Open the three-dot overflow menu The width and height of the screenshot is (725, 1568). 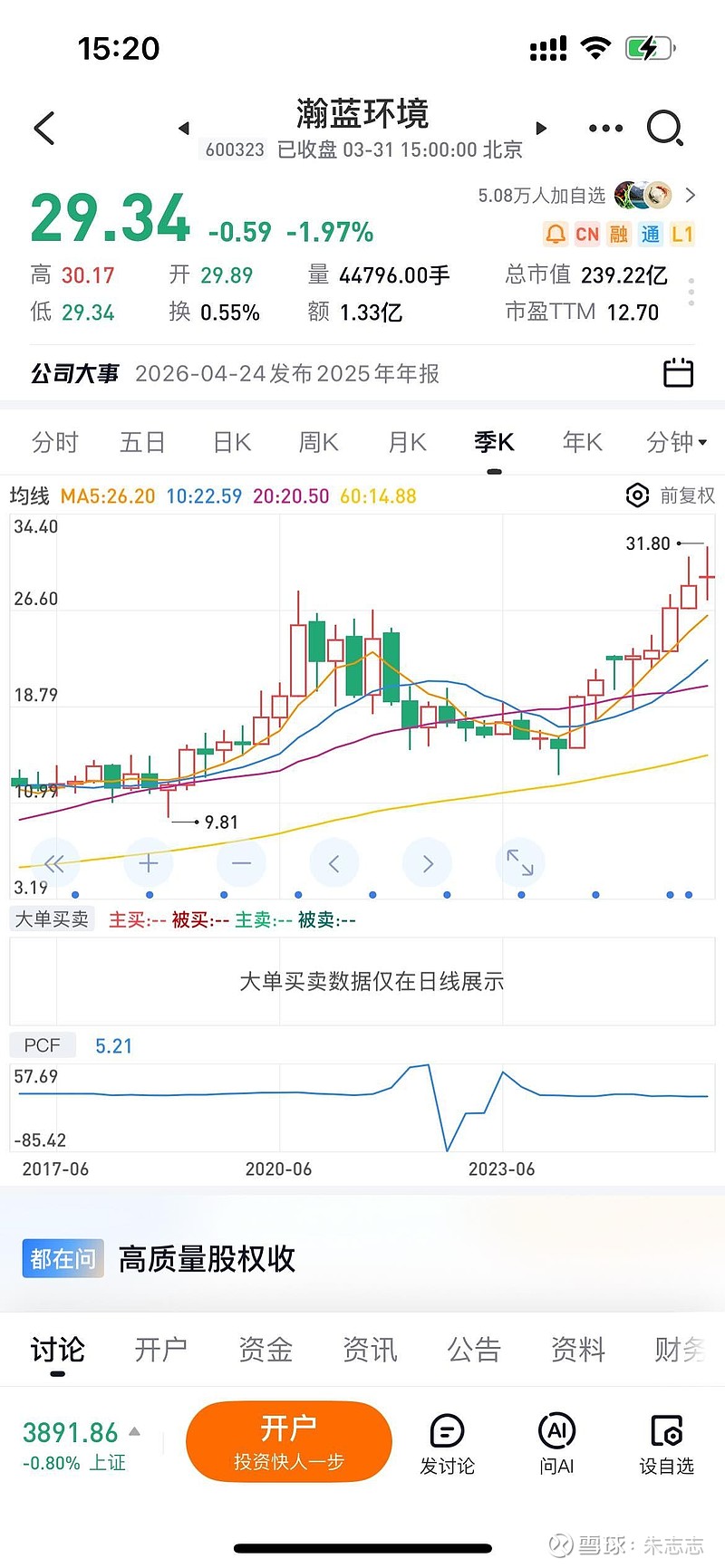click(605, 129)
